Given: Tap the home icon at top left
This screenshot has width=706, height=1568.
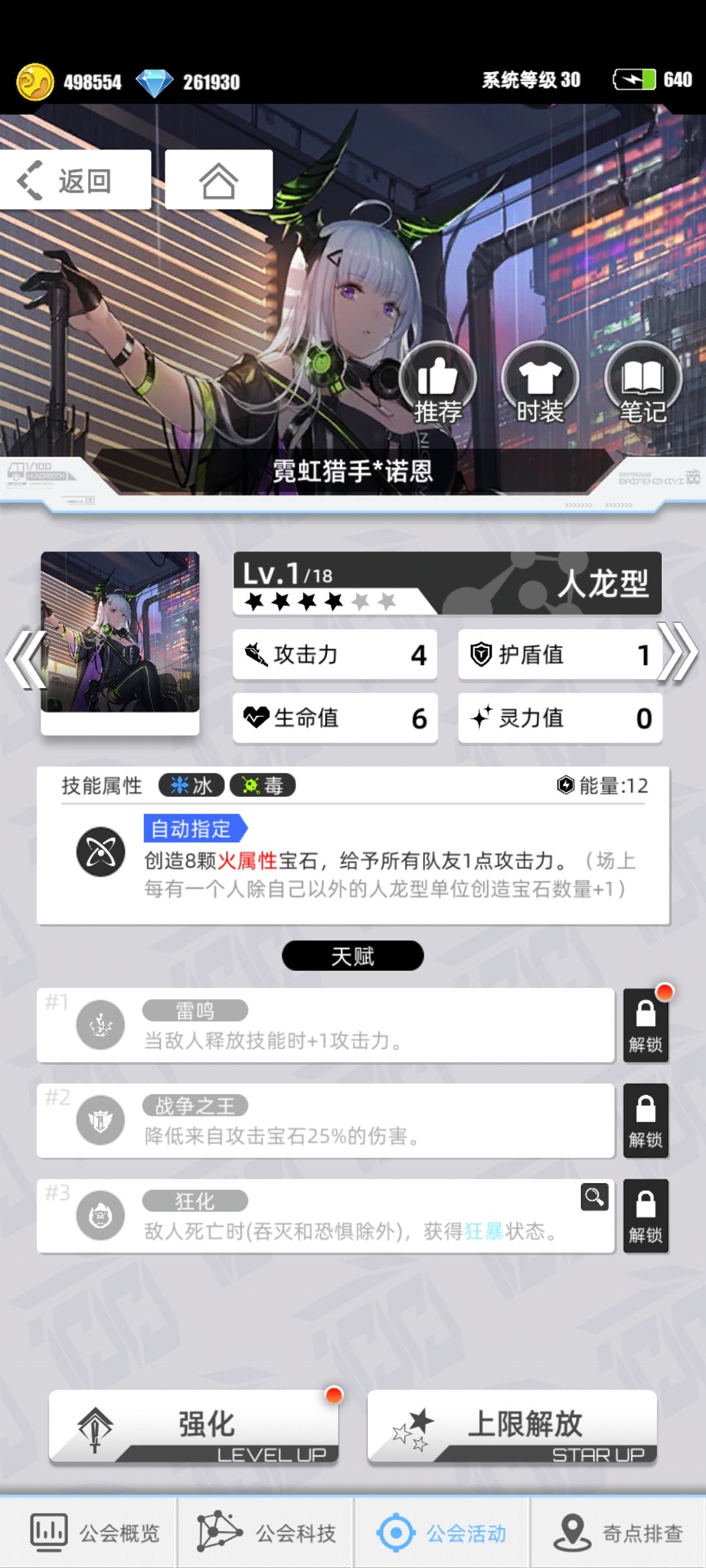Looking at the screenshot, I should (218, 178).
